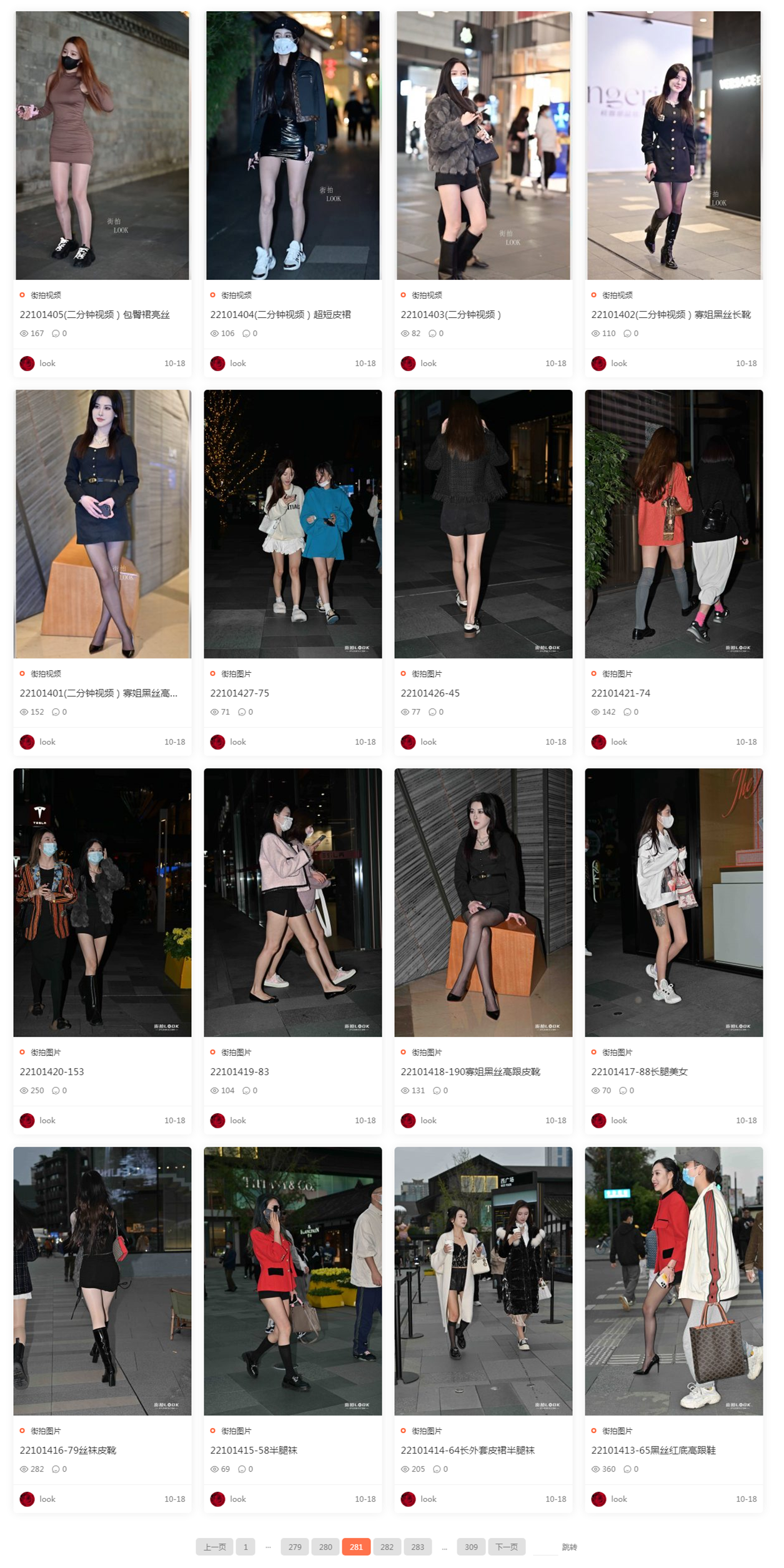Open post 22101414-64长外套皮裙半腿袜
This screenshot has height=1568, width=784.
467,1451
